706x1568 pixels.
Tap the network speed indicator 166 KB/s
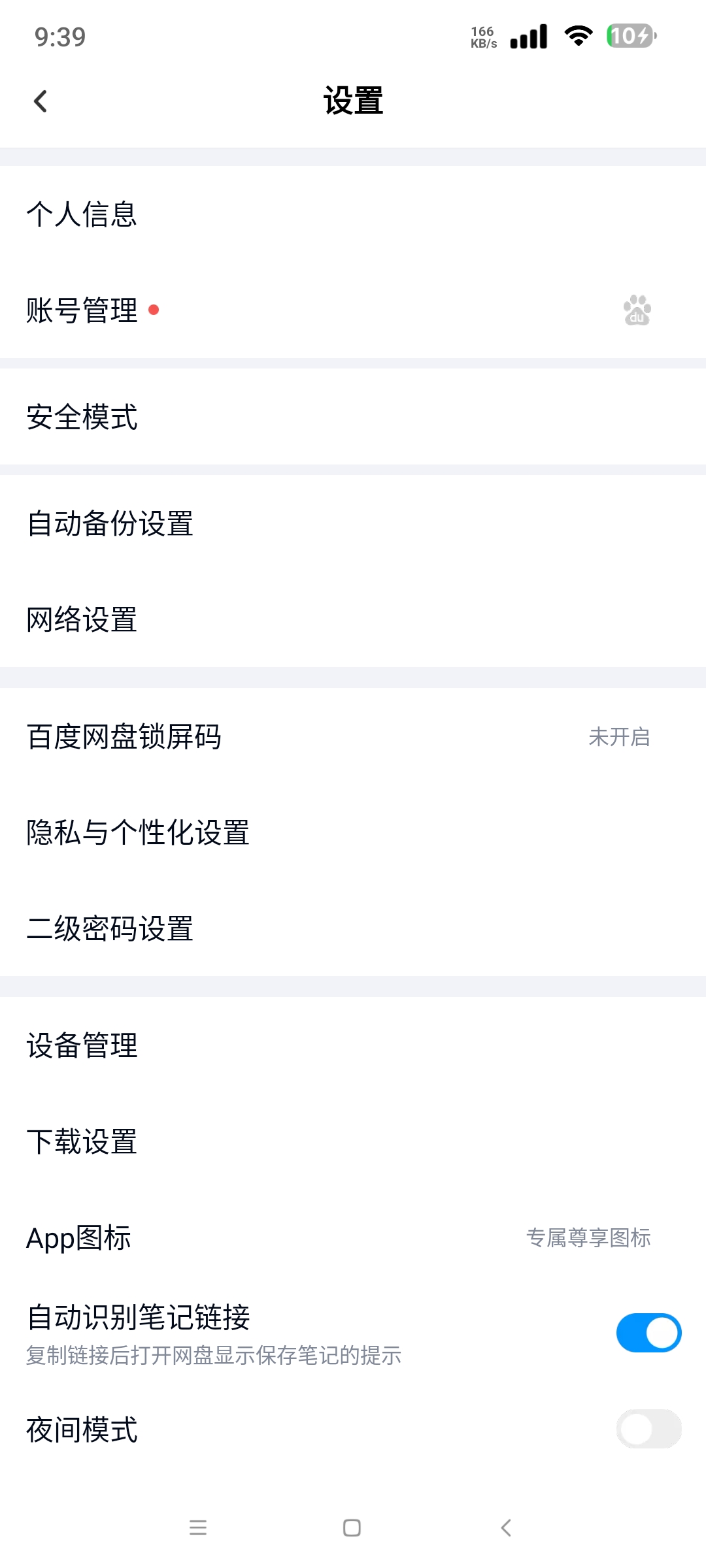click(482, 37)
